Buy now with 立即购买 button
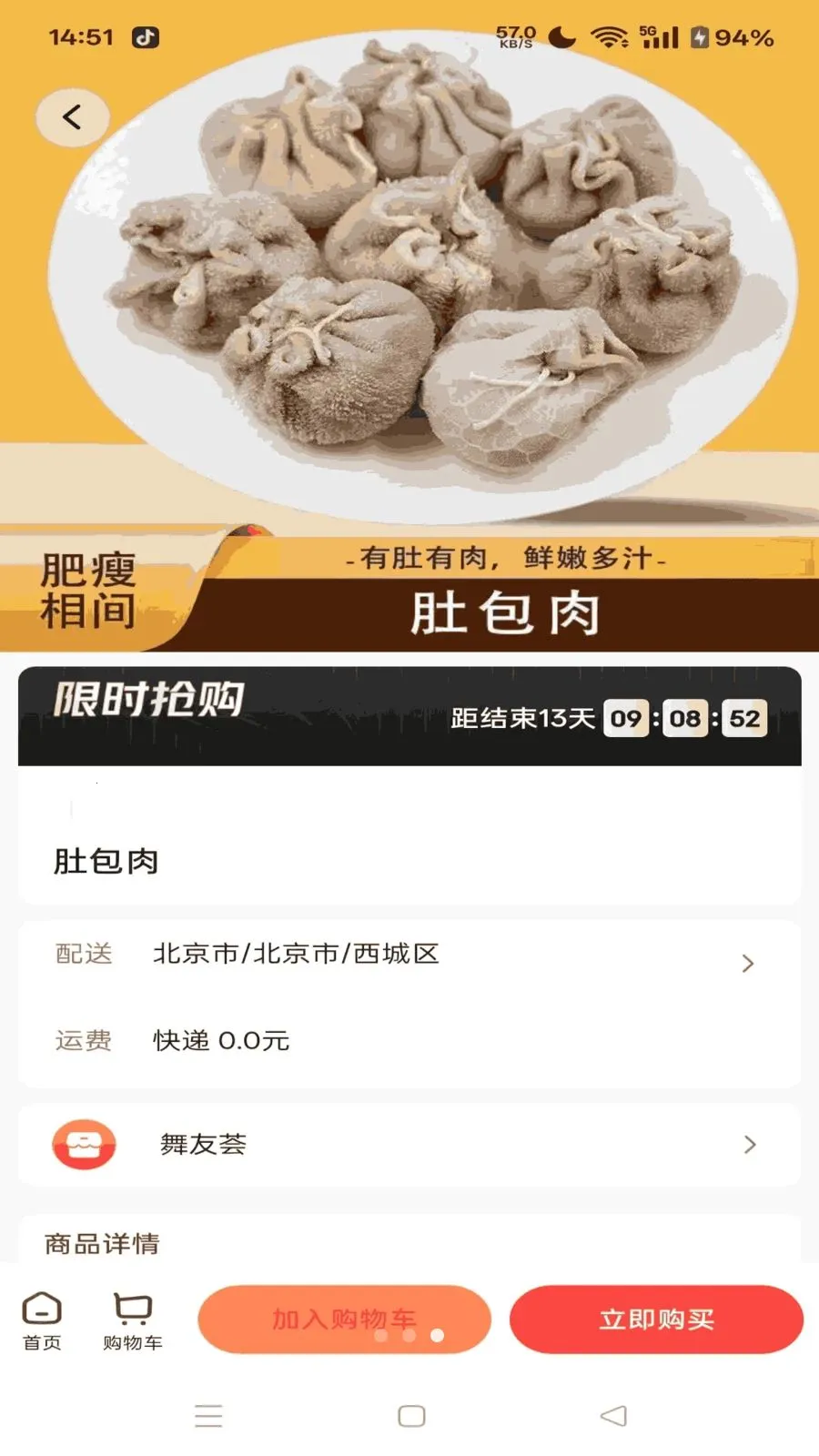The image size is (819, 1456). click(656, 1319)
